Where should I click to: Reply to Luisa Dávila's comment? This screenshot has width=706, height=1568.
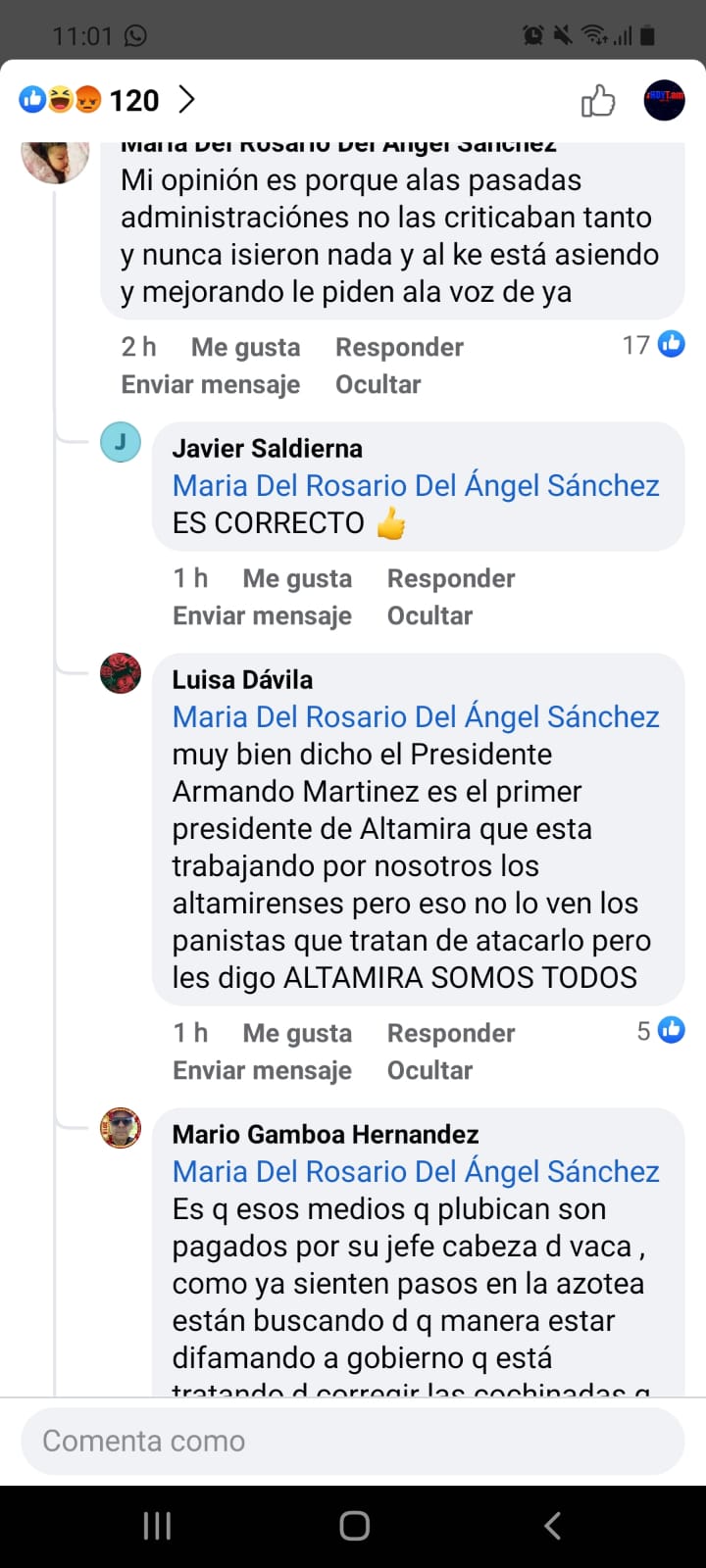450,1033
